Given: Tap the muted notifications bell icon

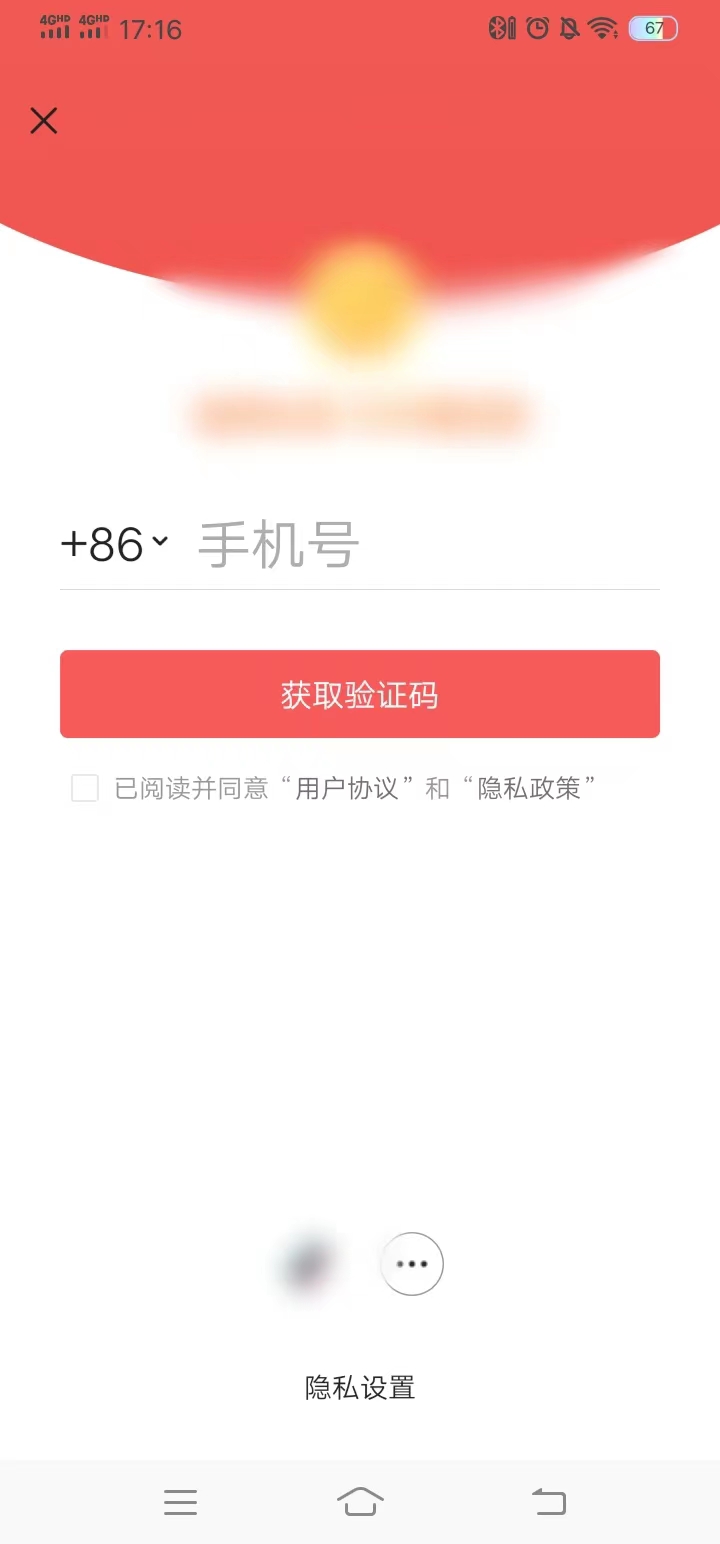Looking at the screenshot, I should point(569,28).
